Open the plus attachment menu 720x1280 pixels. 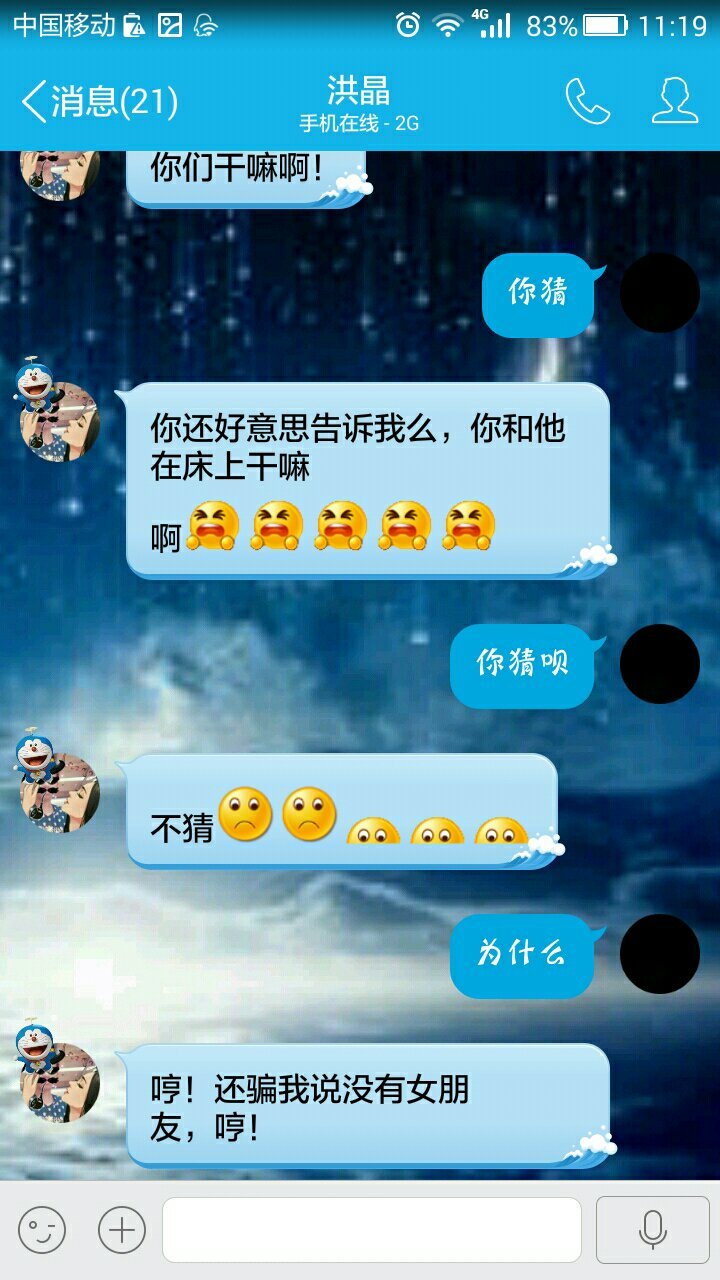click(122, 1229)
